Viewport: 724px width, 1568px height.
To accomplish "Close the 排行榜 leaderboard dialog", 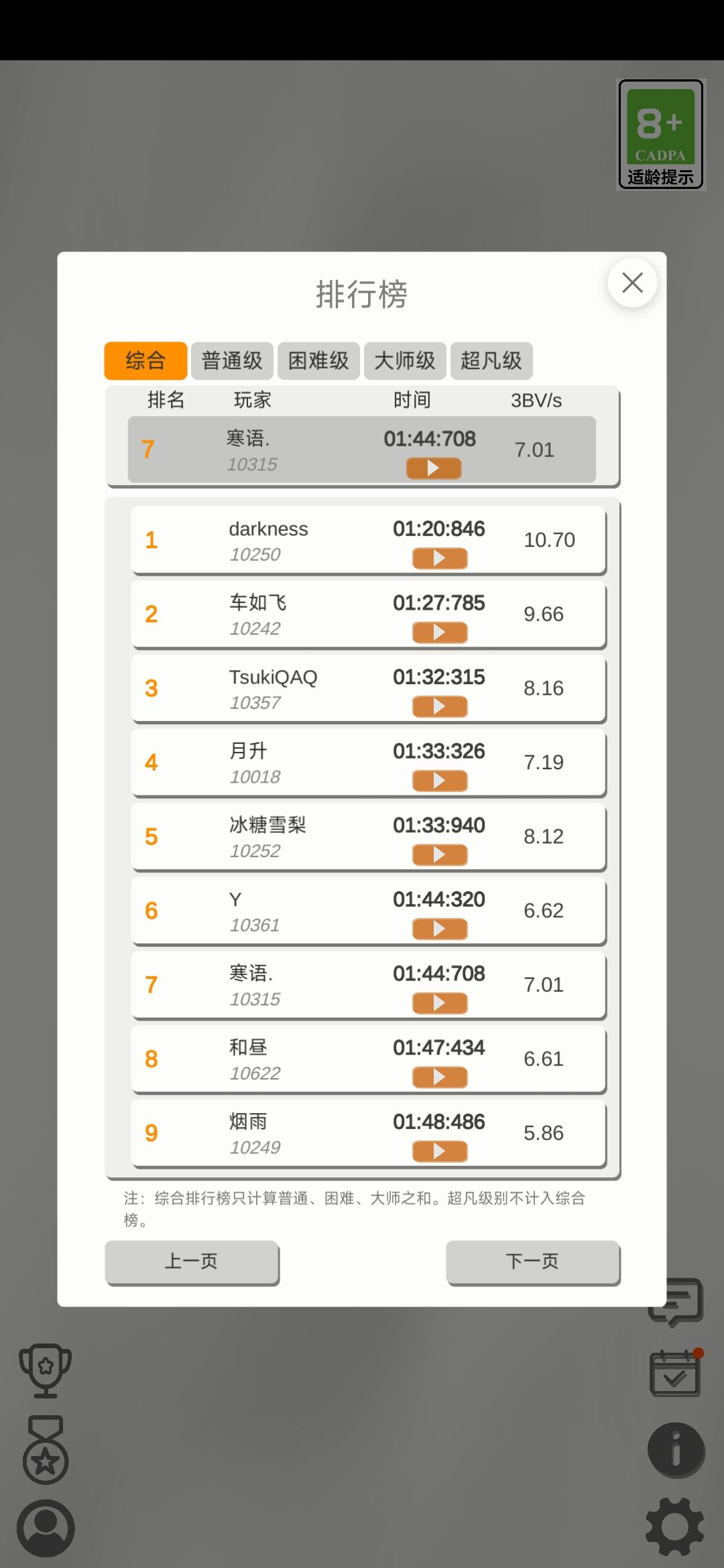I will pyautogui.click(x=631, y=283).
